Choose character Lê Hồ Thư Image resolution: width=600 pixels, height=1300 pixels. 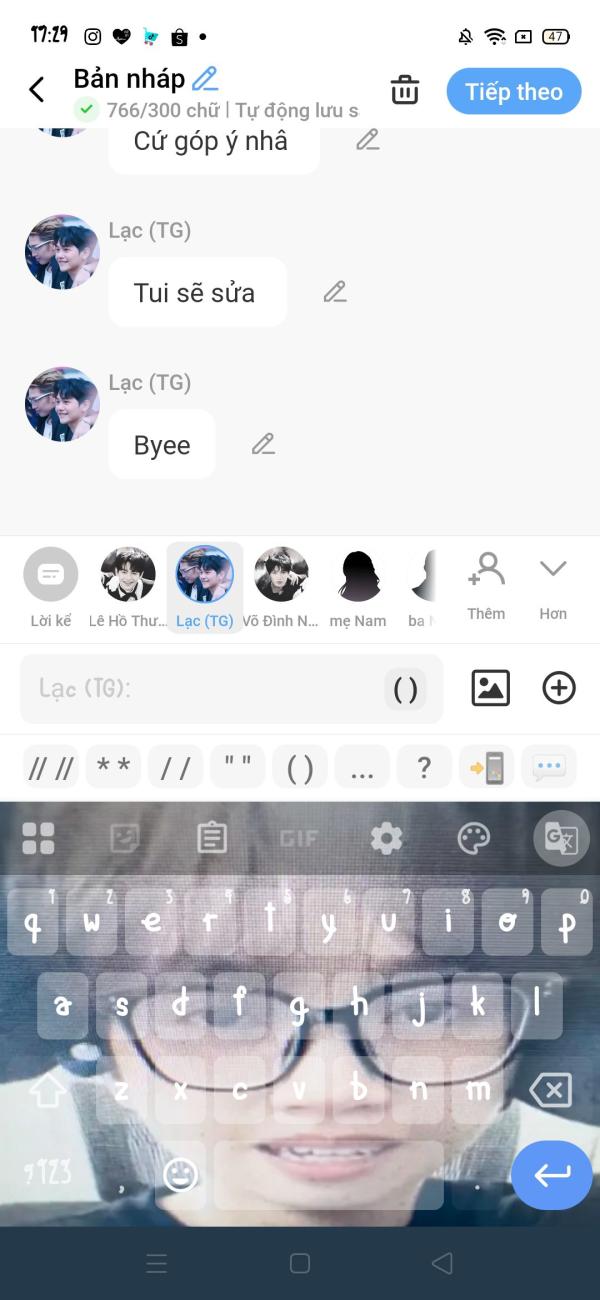tap(128, 588)
